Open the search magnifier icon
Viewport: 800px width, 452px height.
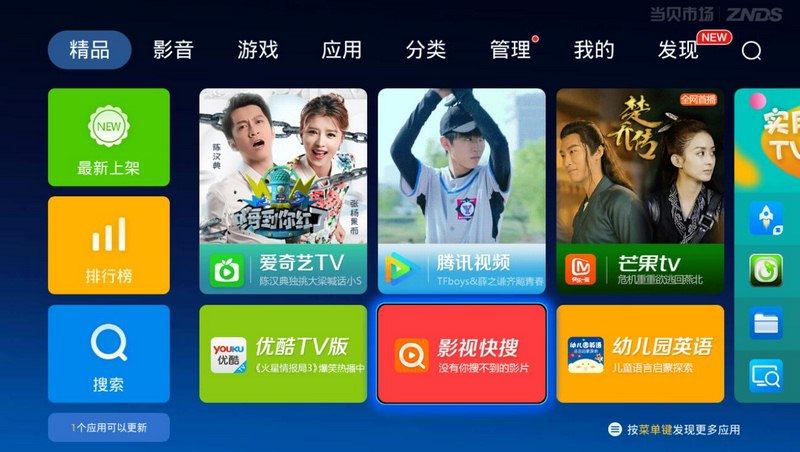pyautogui.click(x=751, y=50)
